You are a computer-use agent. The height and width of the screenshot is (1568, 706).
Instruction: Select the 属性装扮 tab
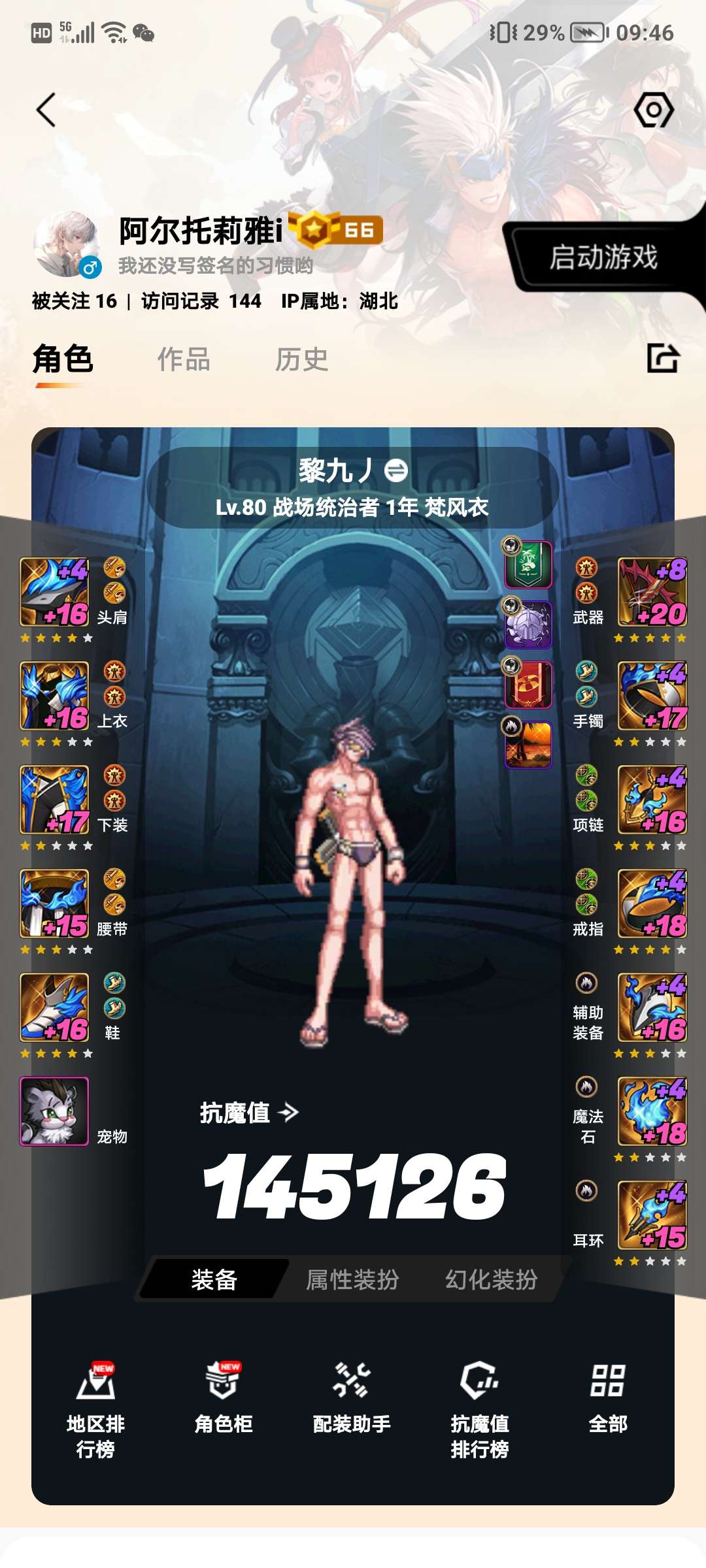click(352, 1279)
